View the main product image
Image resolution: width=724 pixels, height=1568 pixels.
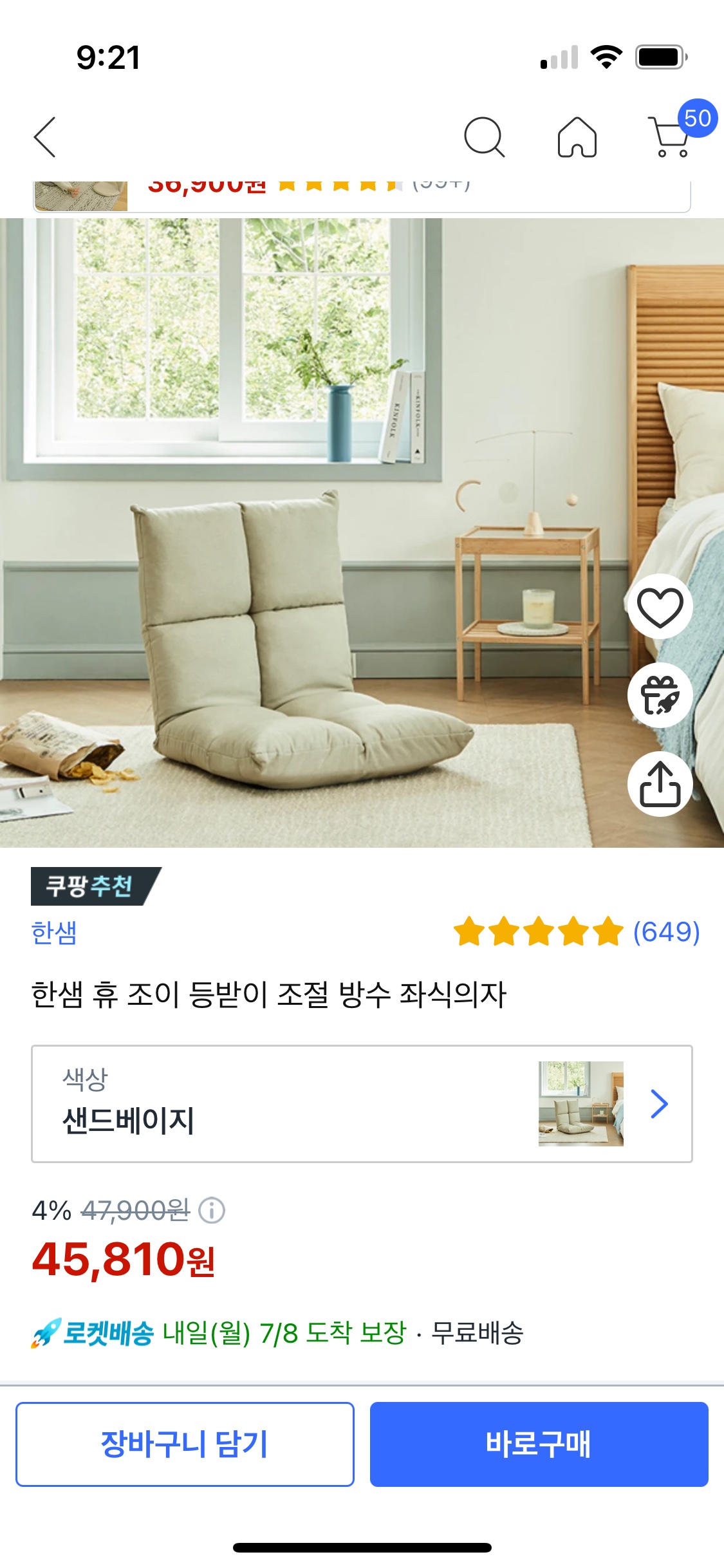(309, 534)
